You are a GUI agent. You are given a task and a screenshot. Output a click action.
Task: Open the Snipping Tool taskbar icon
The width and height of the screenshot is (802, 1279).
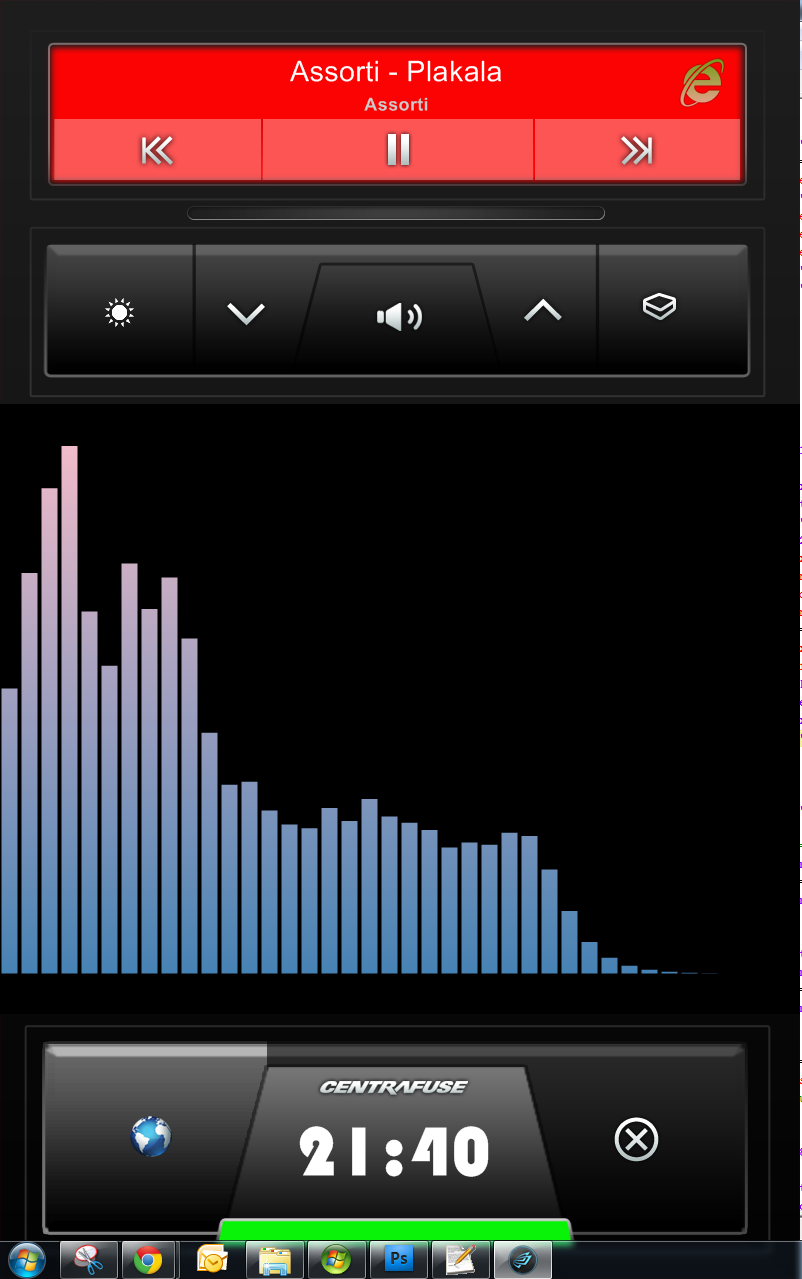pos(89,1260)
